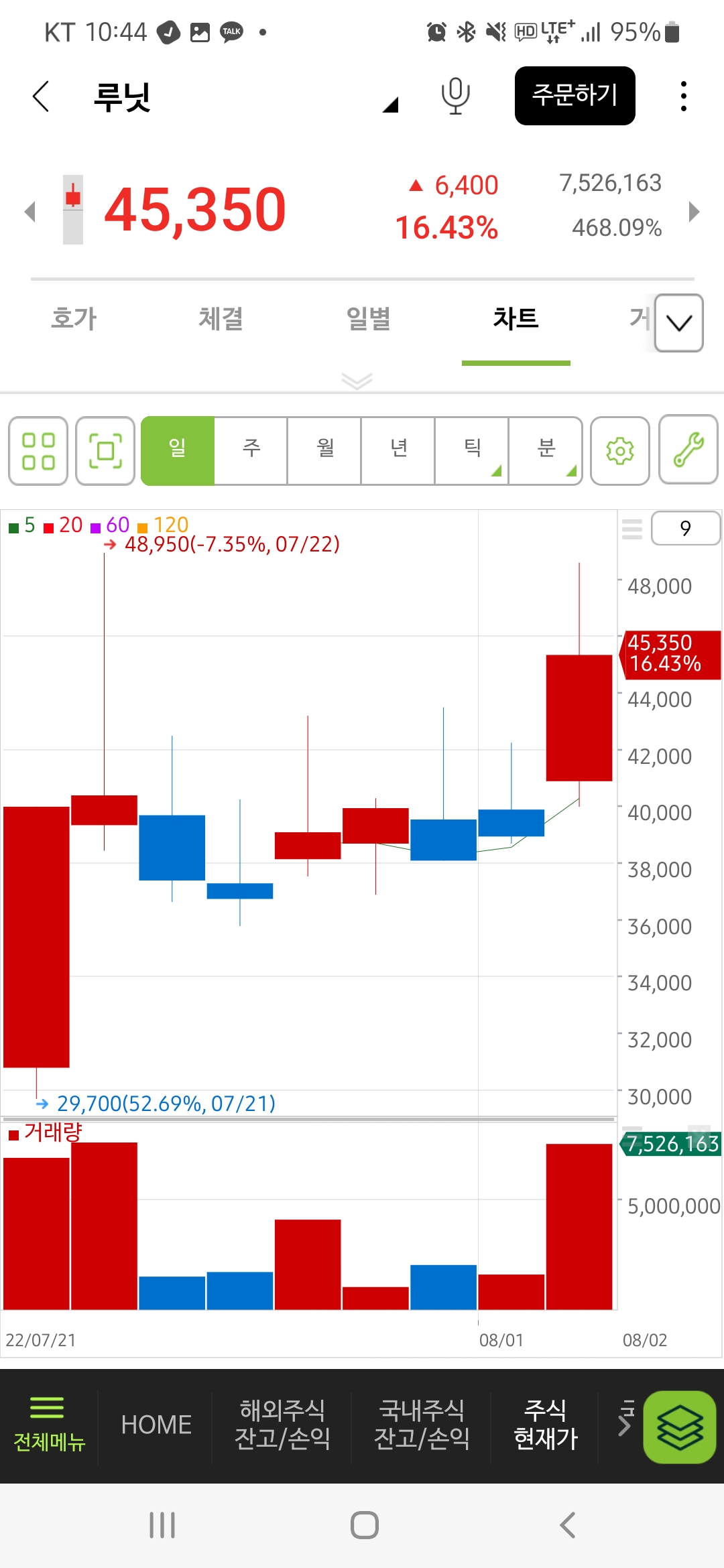
Task: Enter fullscreen chart view
Action: pos(105,450)
